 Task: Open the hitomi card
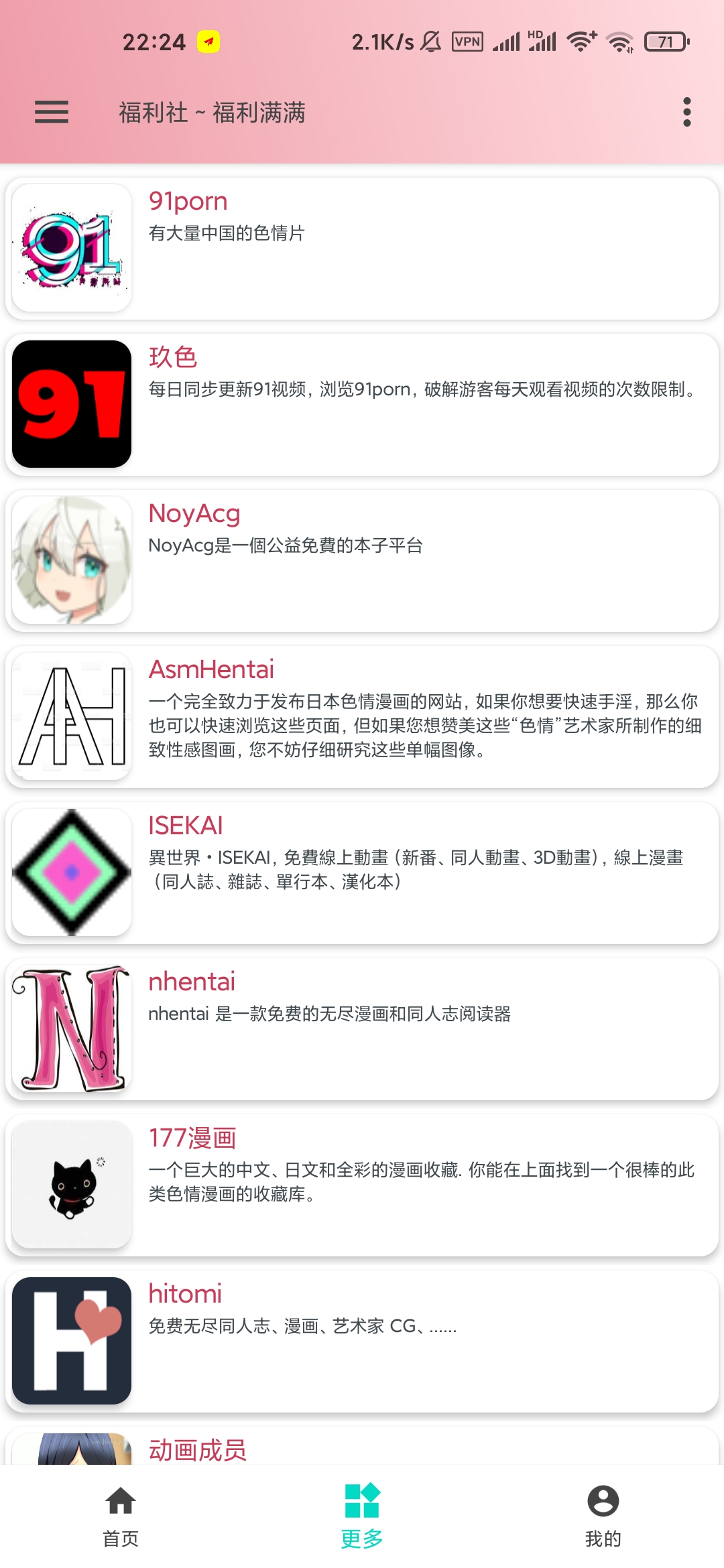pos(362,1341)
